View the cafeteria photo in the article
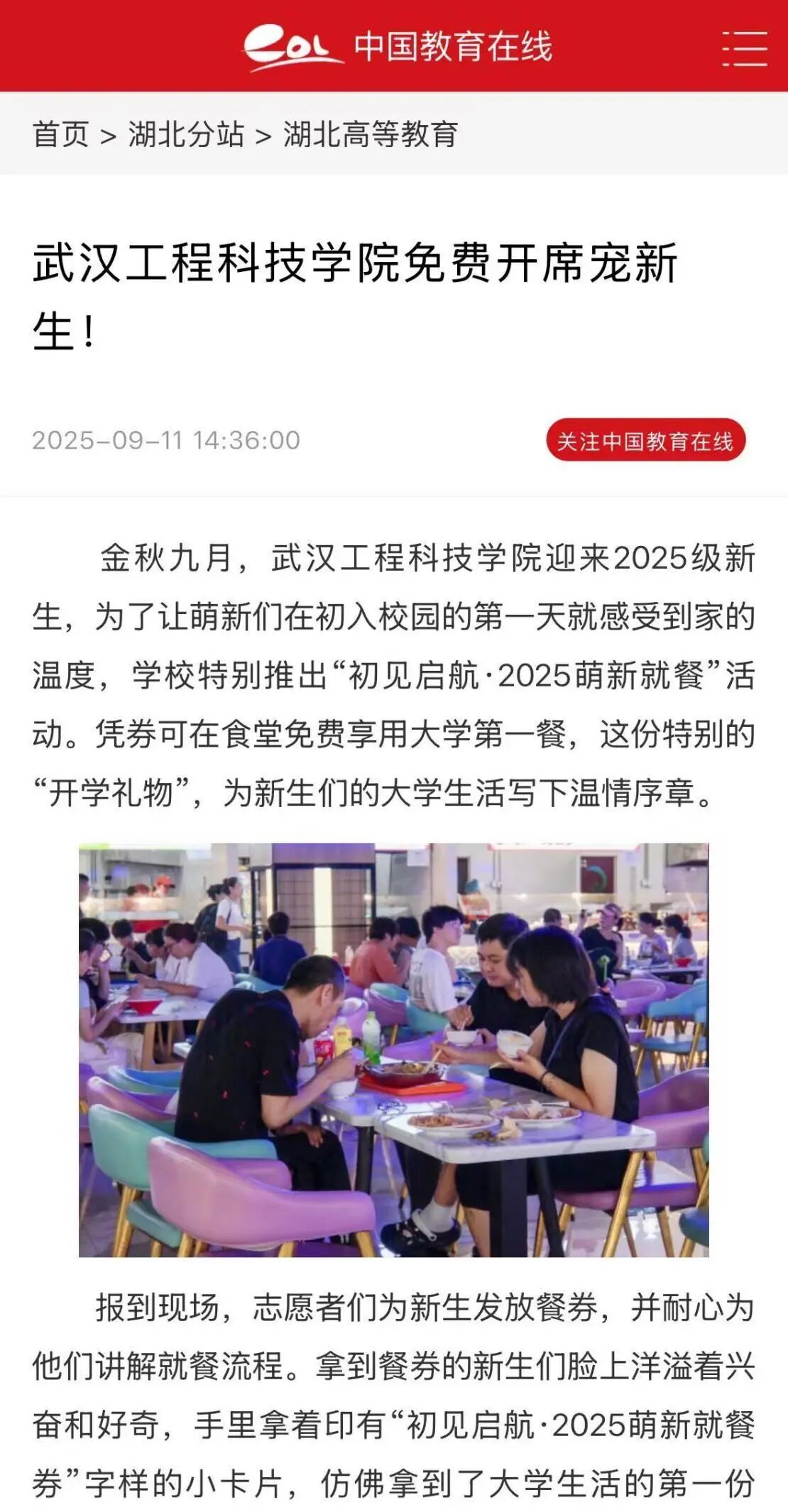This screenshot has width=788, height=1512. (393, 1050)
